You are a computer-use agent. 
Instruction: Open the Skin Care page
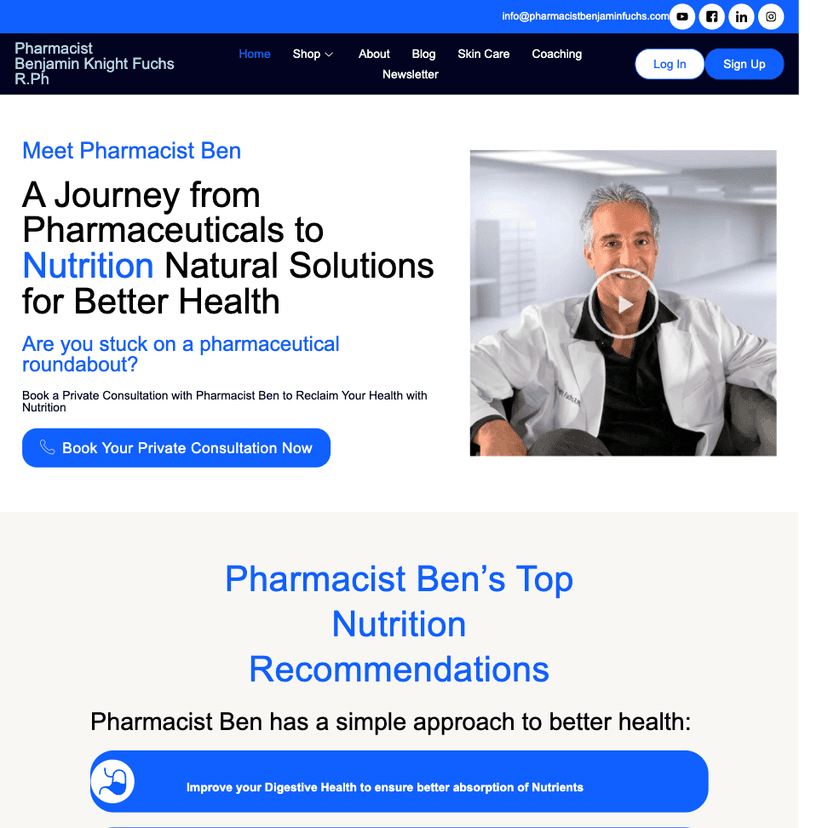[x=483, y=54]
